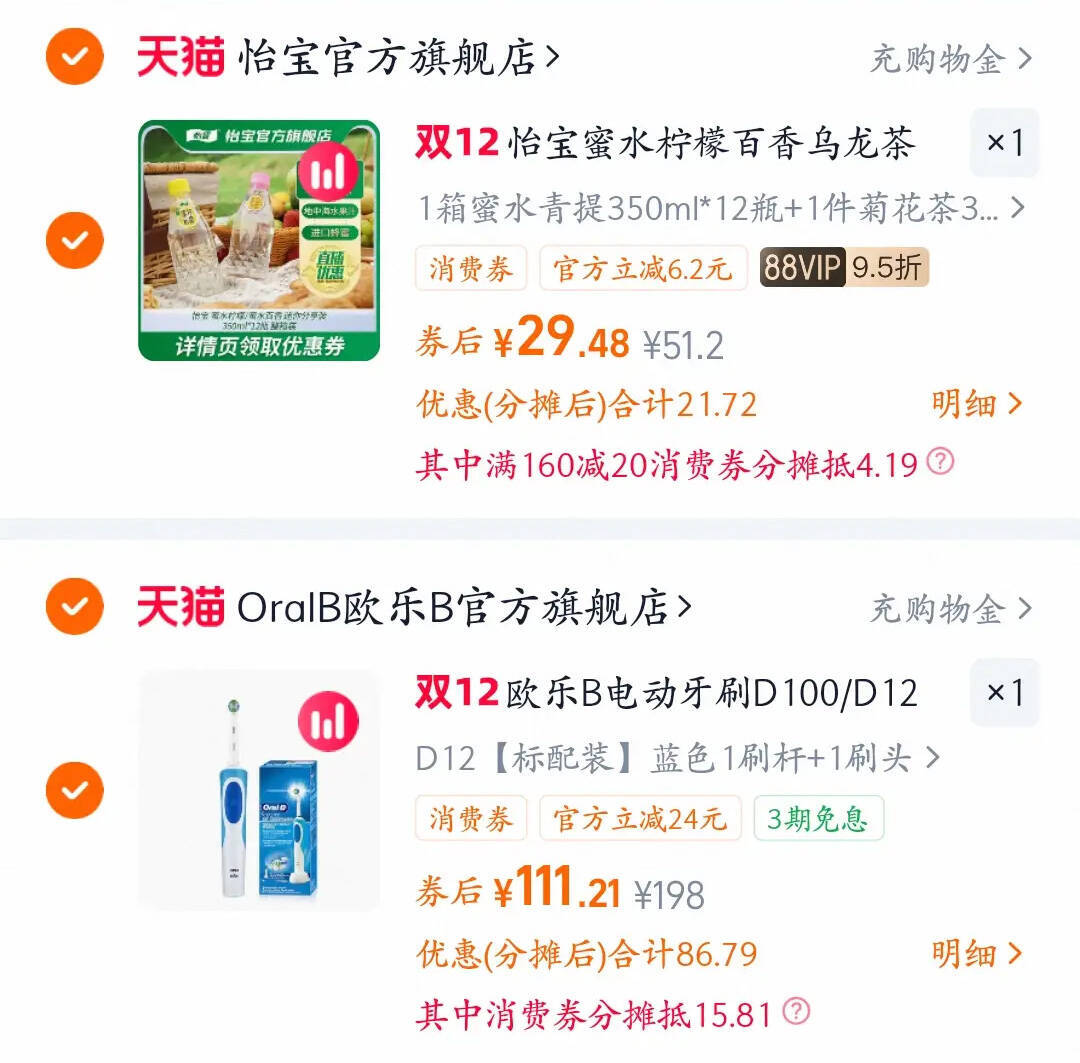Open 充购物金 for the OralB store
The image size is (1080, 1063).
[x=949, y=608]
